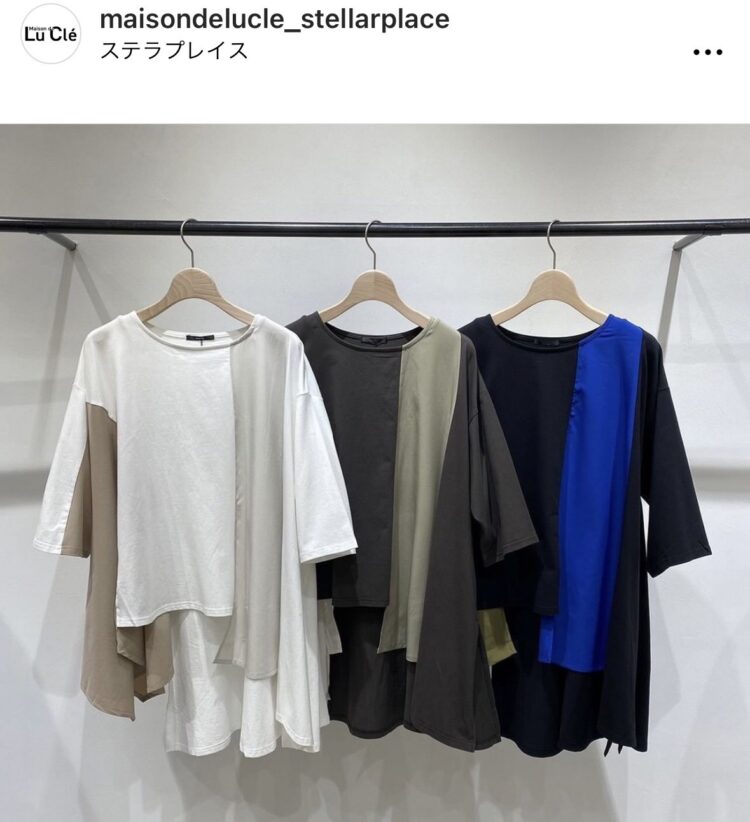Open the ステラプレイス location tag
Screen dimensions: 750x822
click(x=173, y=51)
